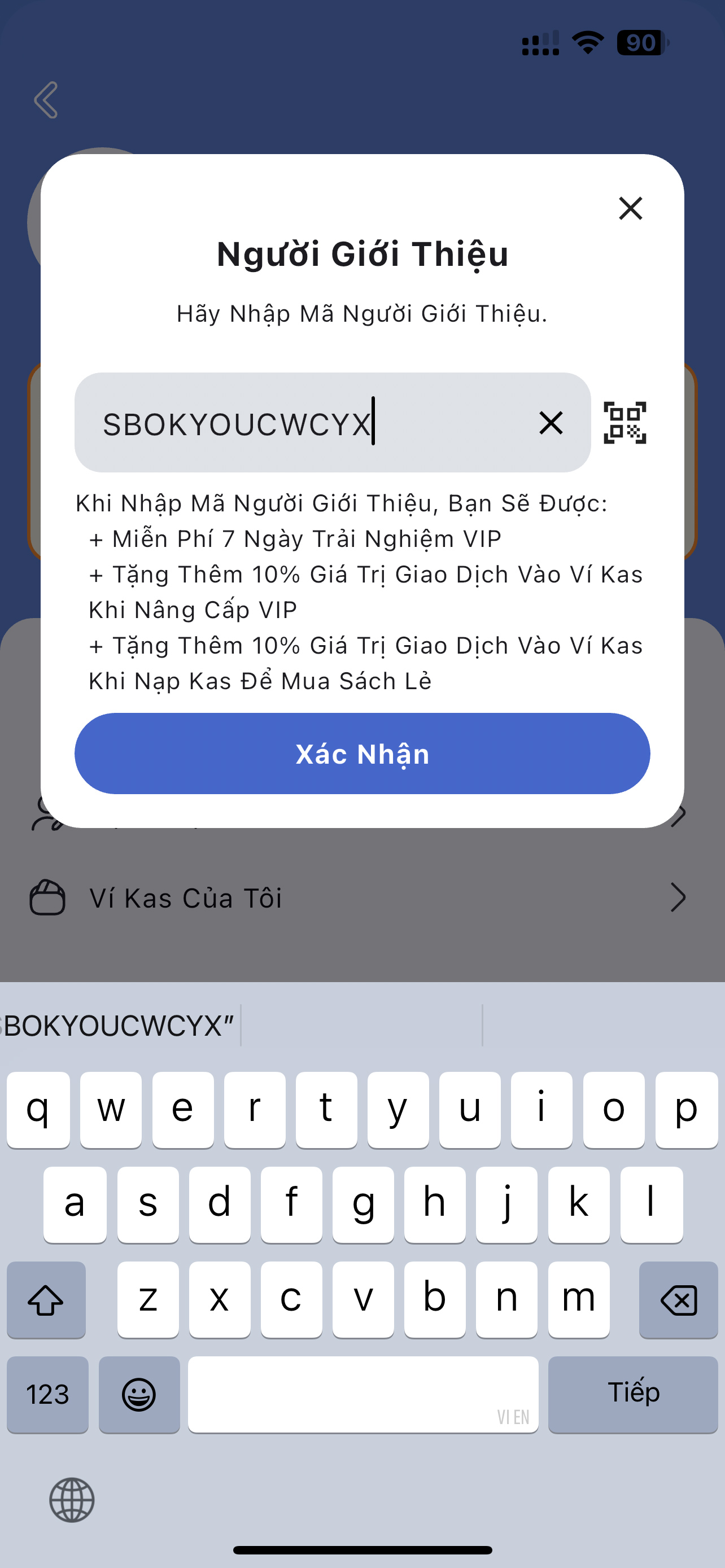Screen dimensions: 725x1568
Task: Tap the backspace key
Action: coord(678,1299)
